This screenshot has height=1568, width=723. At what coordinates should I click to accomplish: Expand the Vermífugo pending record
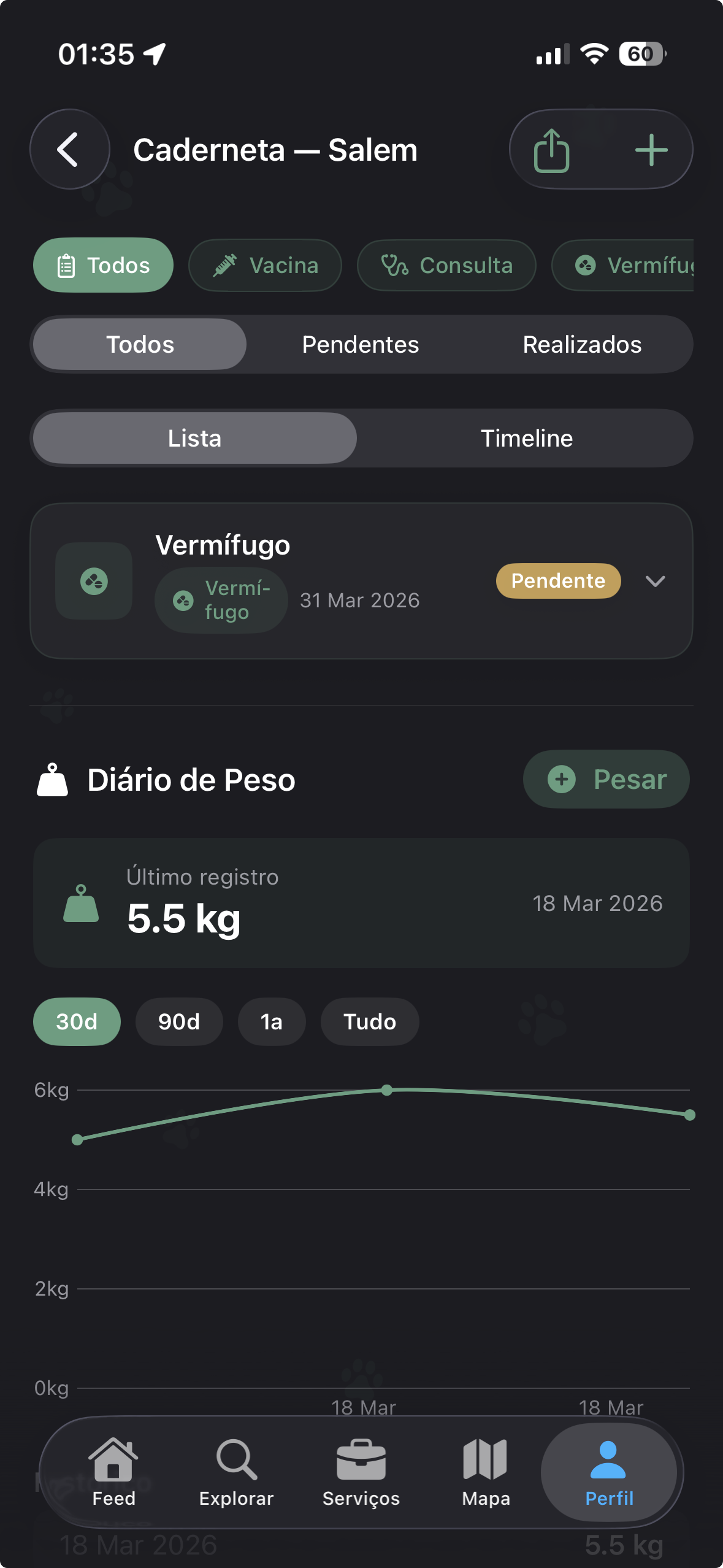[655, 581]
